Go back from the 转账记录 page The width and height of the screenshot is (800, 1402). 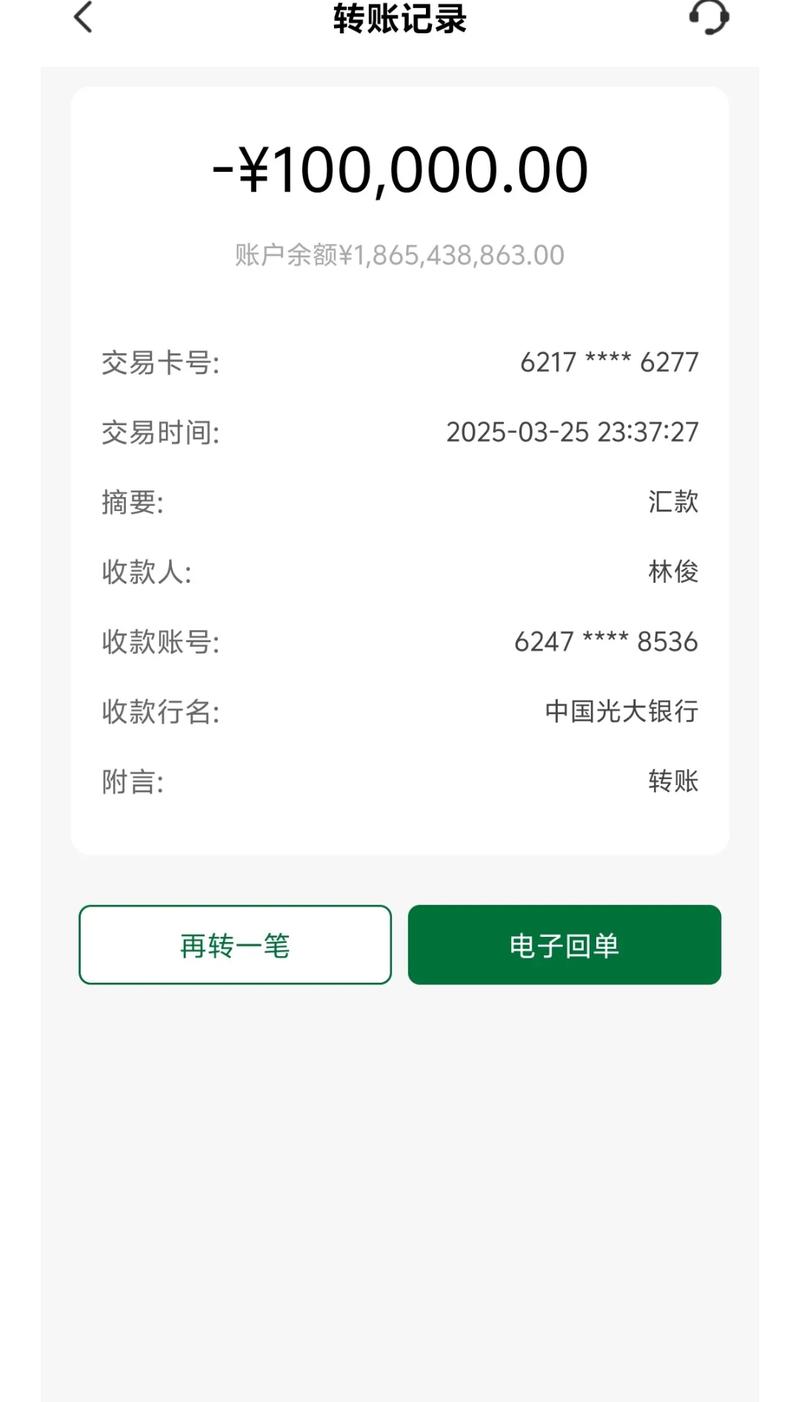pos(83,17)
